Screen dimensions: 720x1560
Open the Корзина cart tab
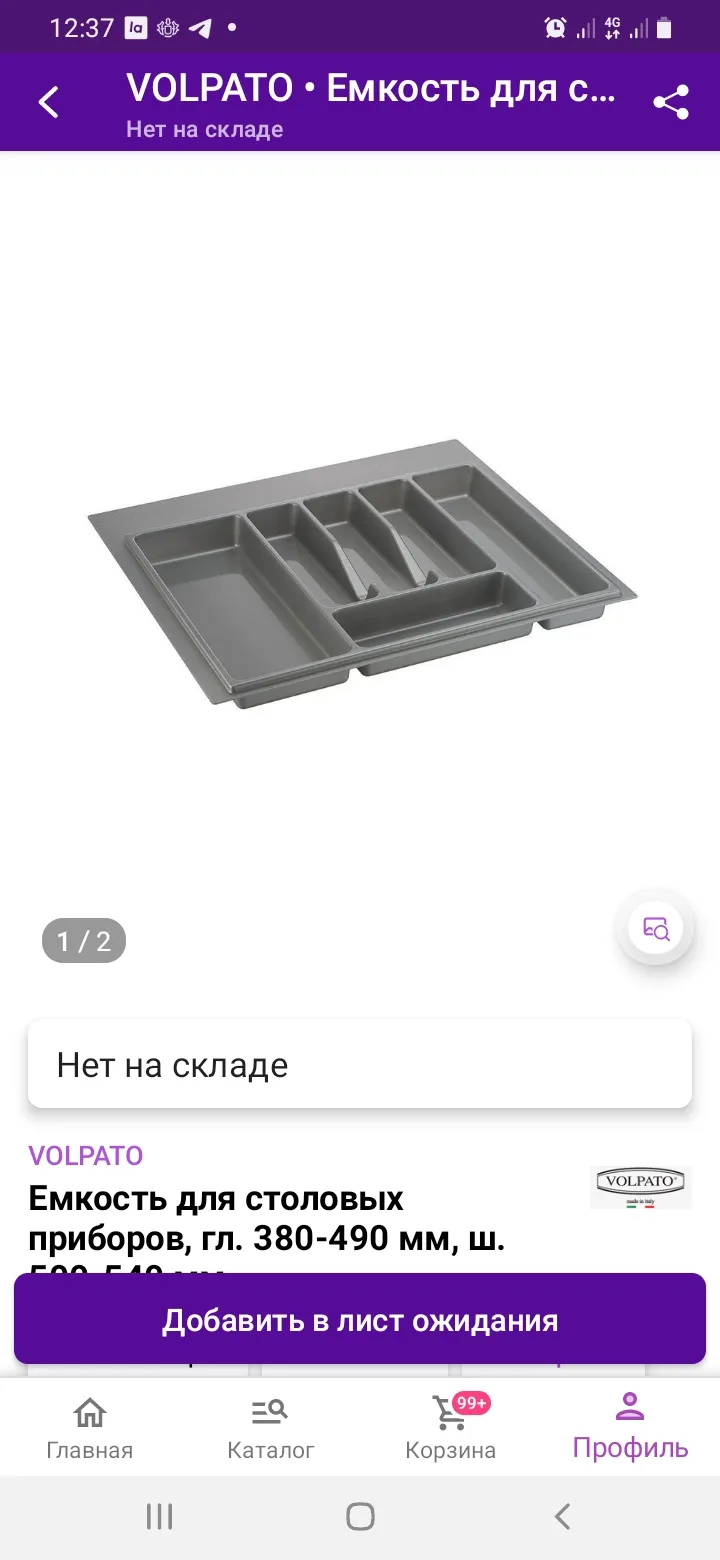pos(450,1428)
